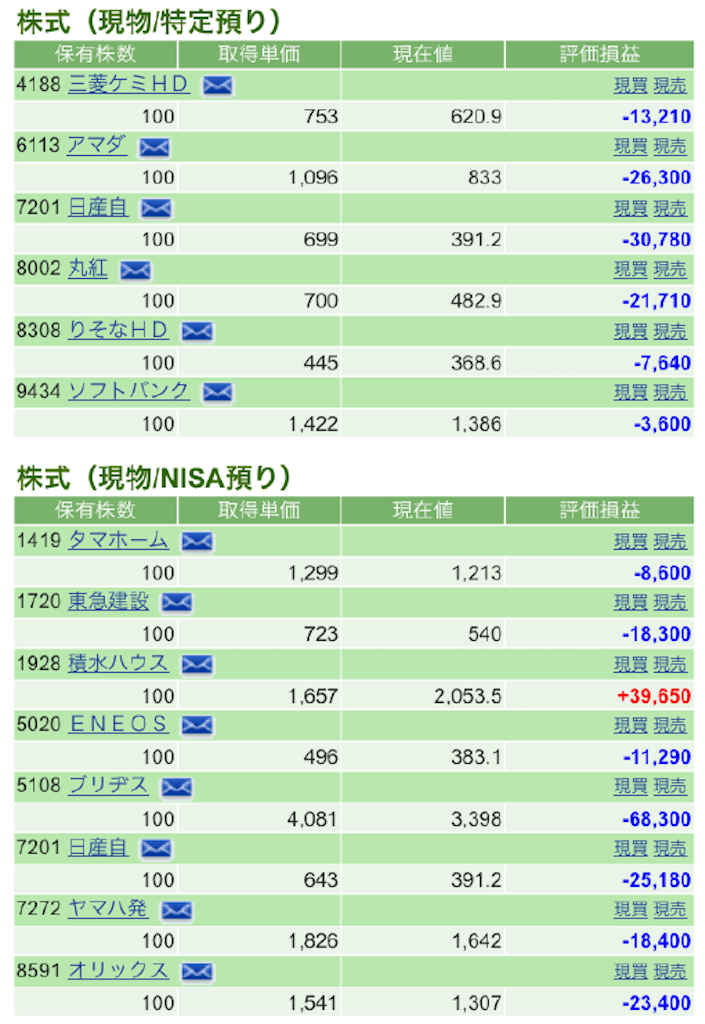Image resolution: width=705 pixels, height=1024 pixels.
Task: Tap 現買 in the 三菱ケミHD row
Action: point(631,86)
